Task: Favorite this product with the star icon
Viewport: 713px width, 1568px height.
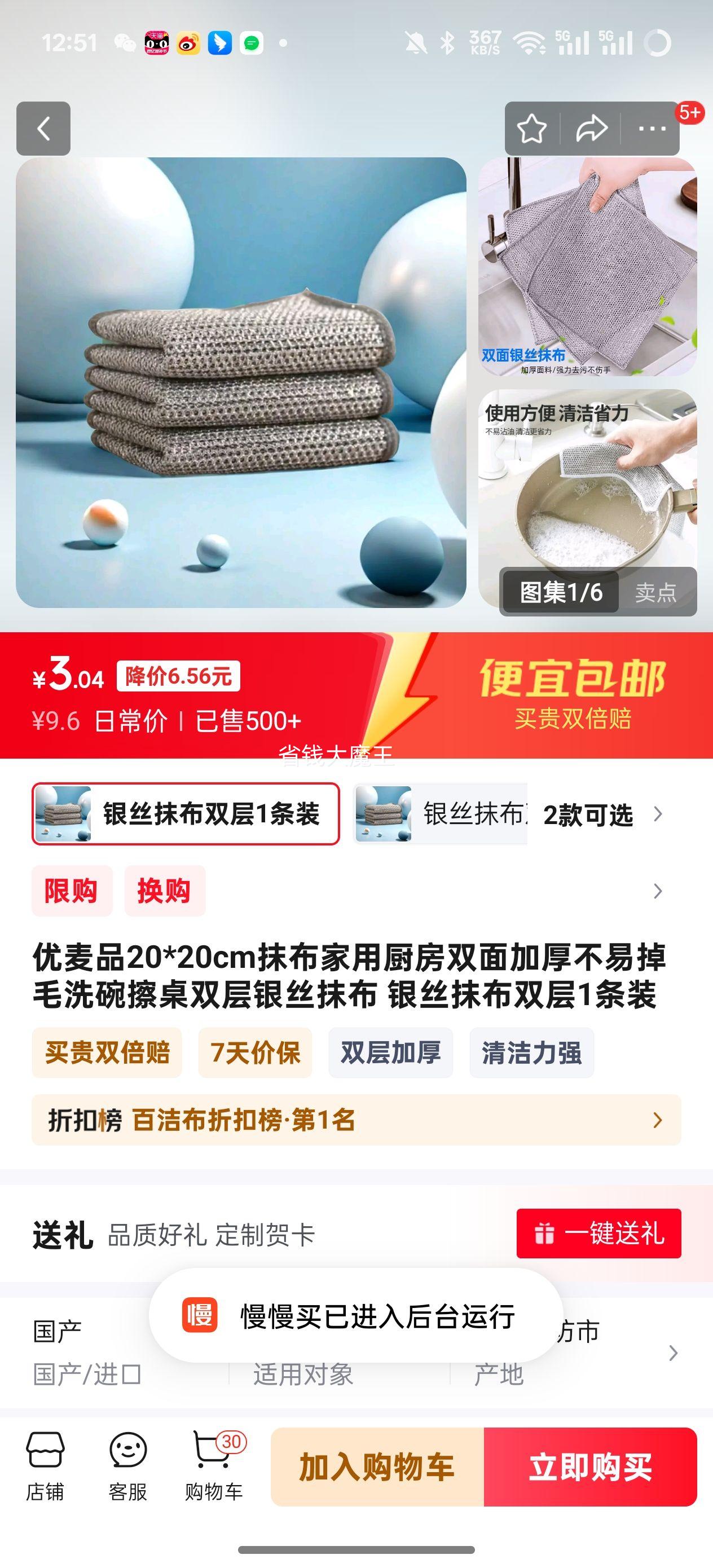Action: [531, 129]
